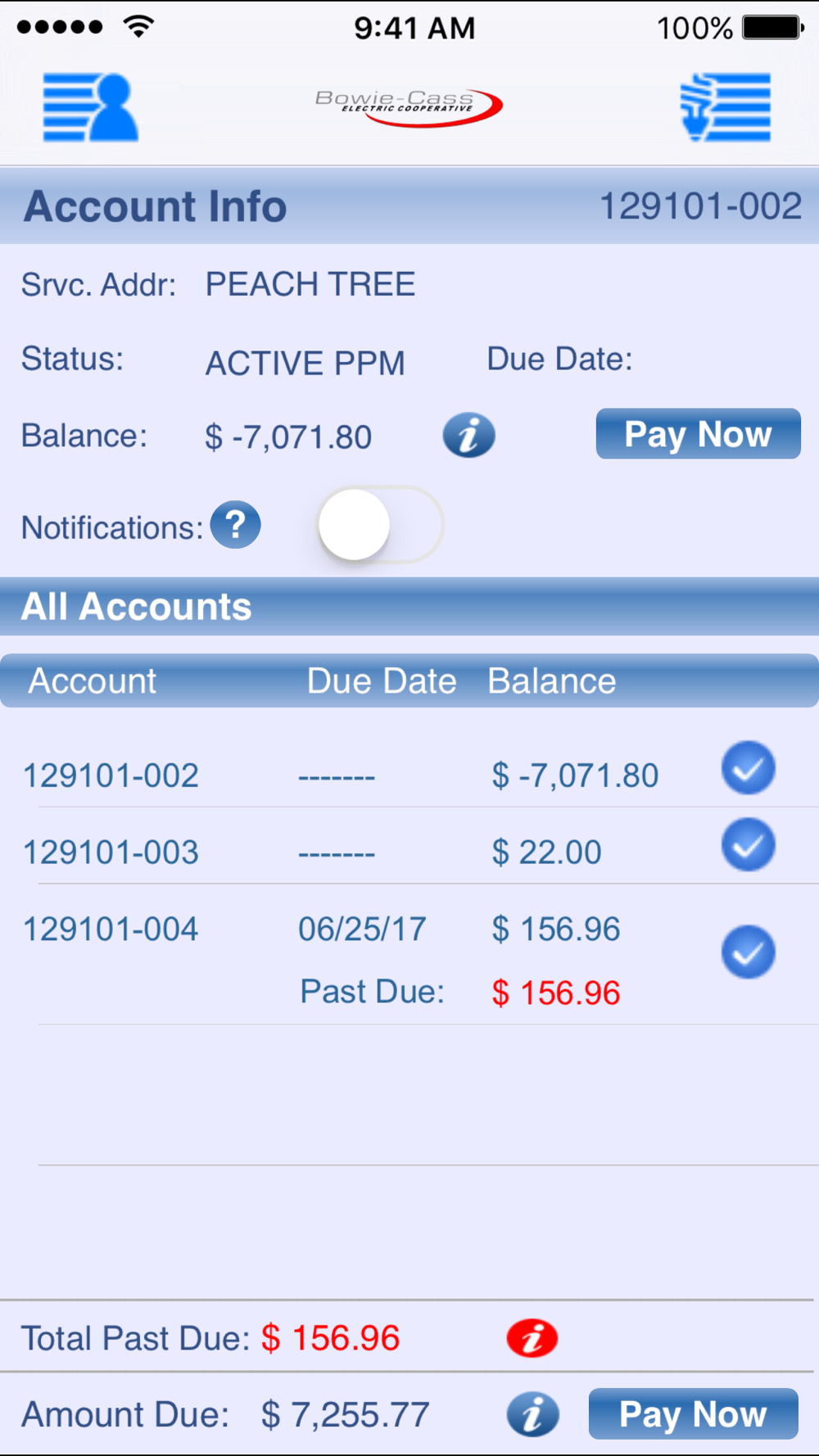Open Notifications help question mark

point(236,525)
